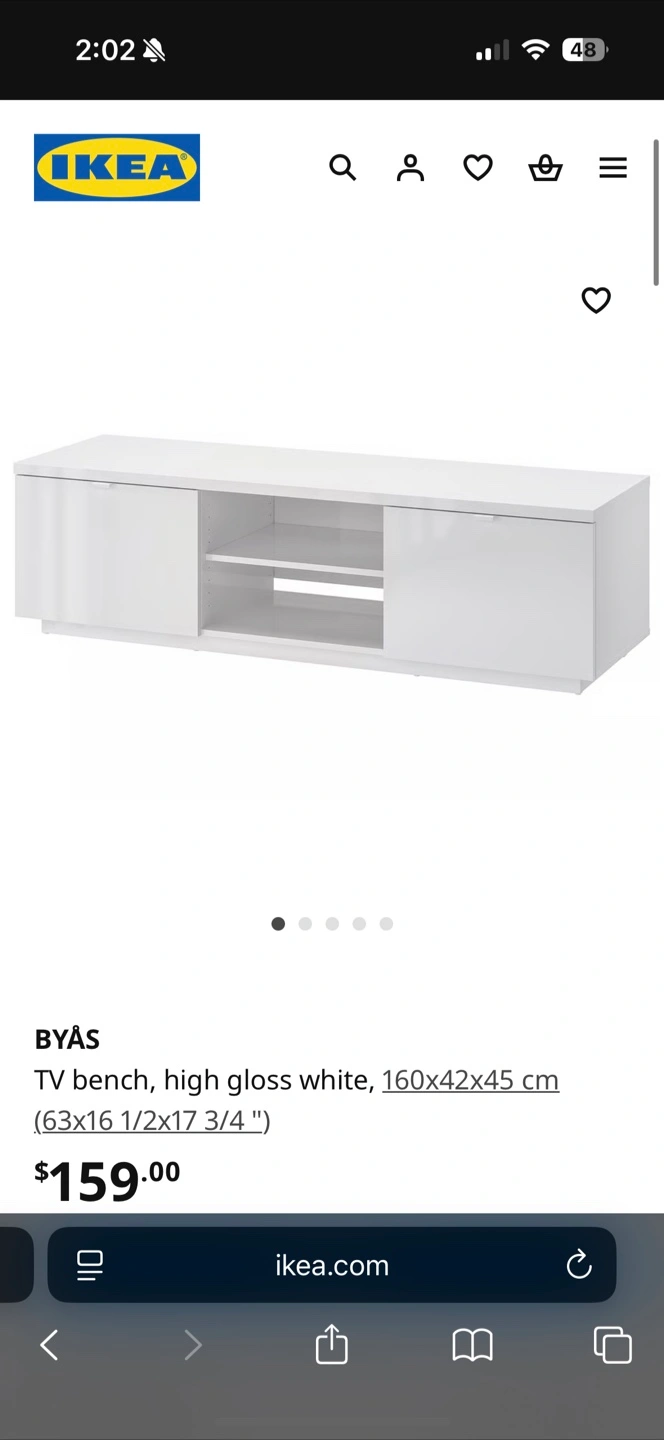
Task: Open the account profile icon
Action: [x=410, y=167]
